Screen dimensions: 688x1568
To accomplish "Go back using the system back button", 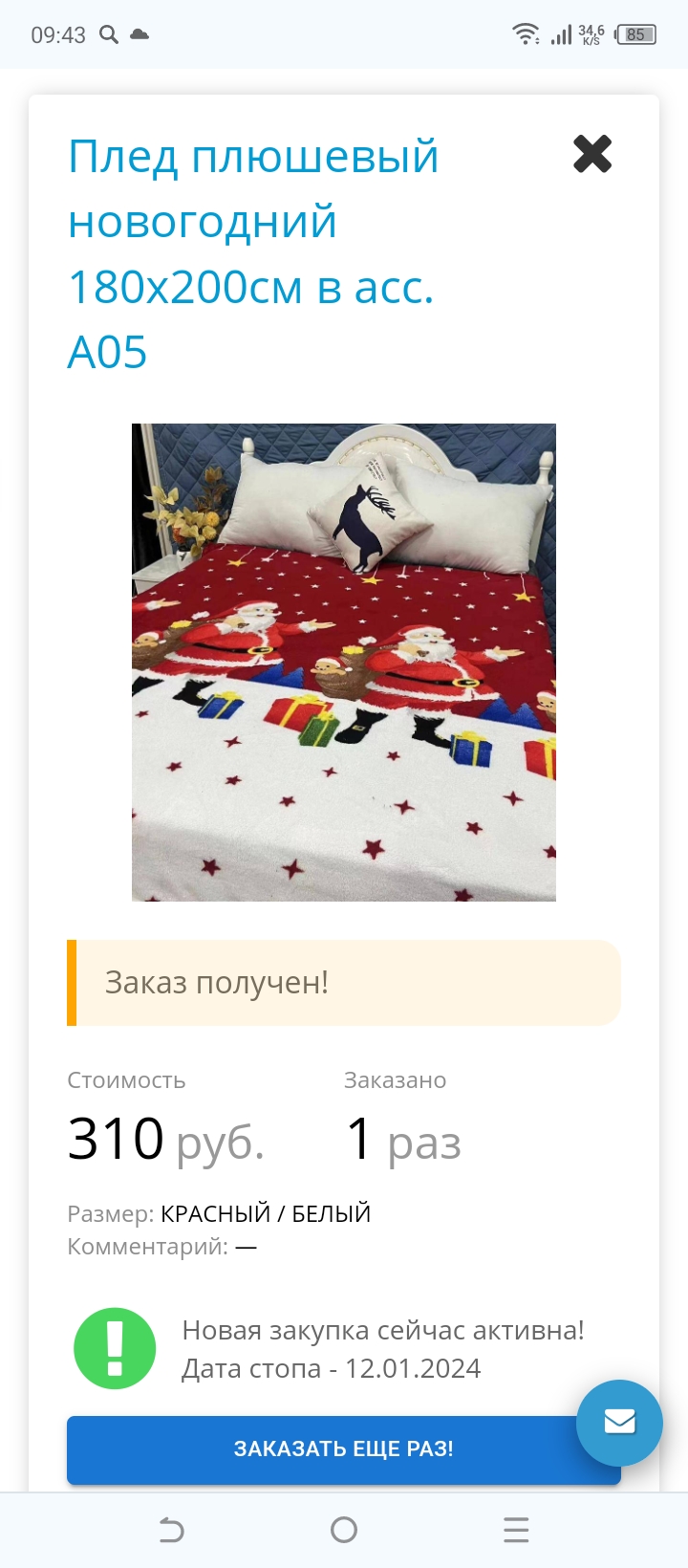I will [172, 1530].
